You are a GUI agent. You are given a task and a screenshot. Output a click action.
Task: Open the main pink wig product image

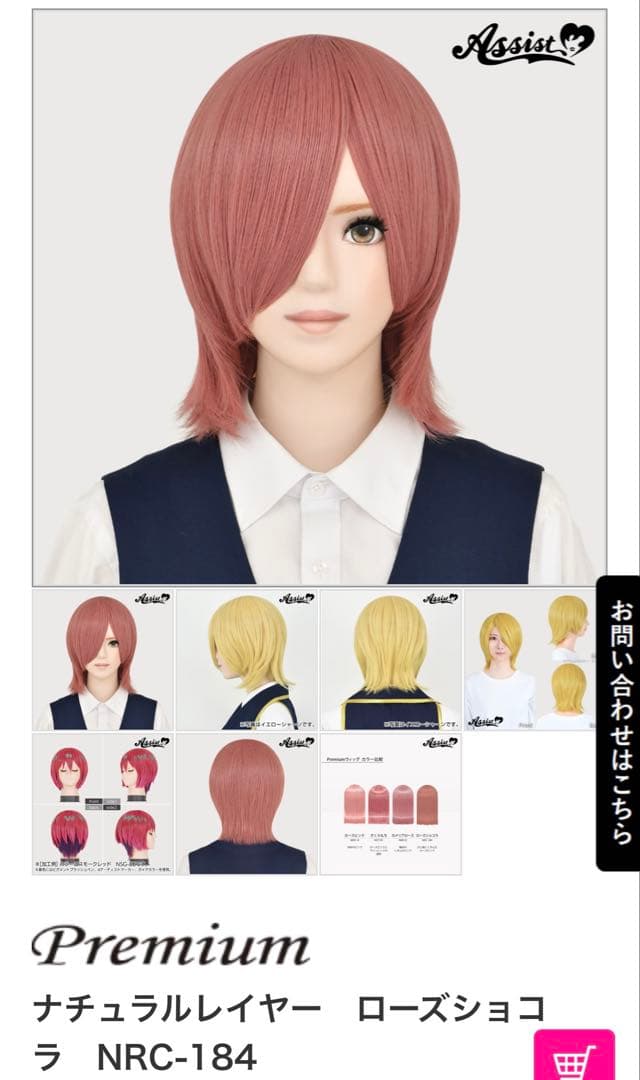click(x=320, y=297)
